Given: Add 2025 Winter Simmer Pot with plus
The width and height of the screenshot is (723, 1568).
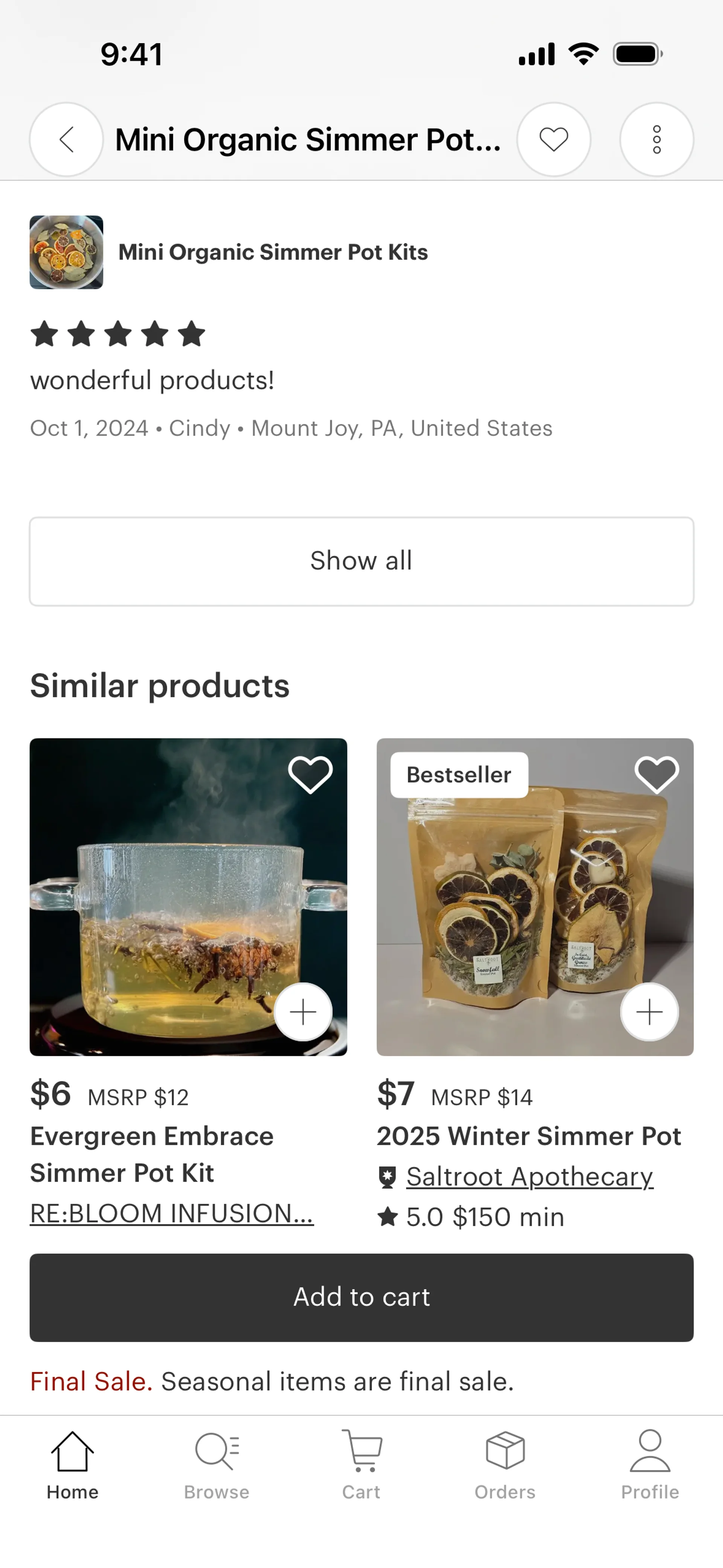Looking at the screenshot, I should 649,1012.
